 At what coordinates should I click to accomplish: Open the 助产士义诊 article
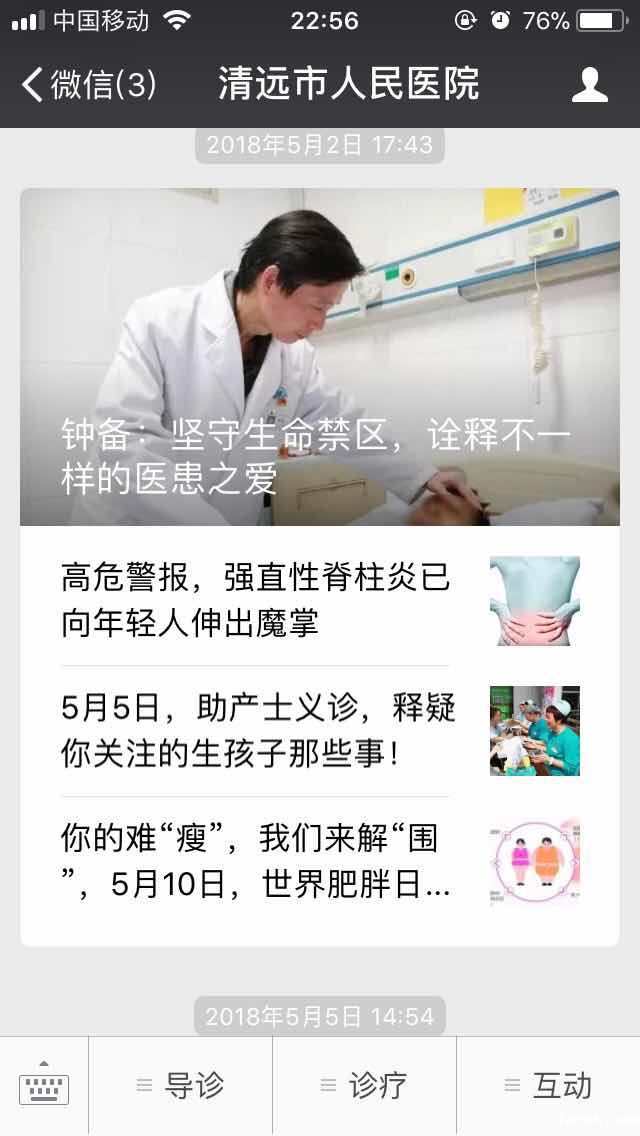pyautogui.click(x=319, y=731)
